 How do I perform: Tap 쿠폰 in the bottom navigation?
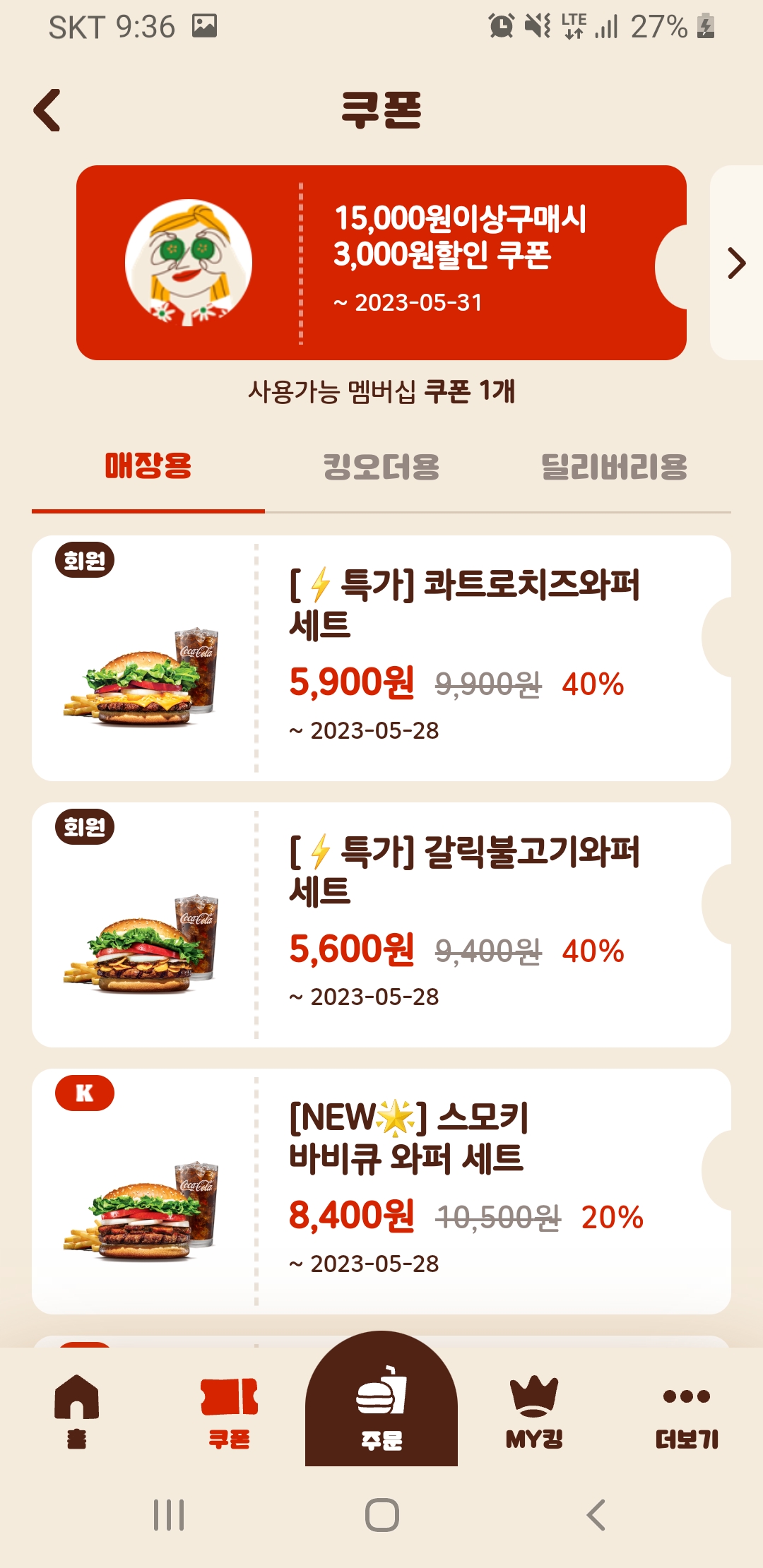pos(229,1410)
